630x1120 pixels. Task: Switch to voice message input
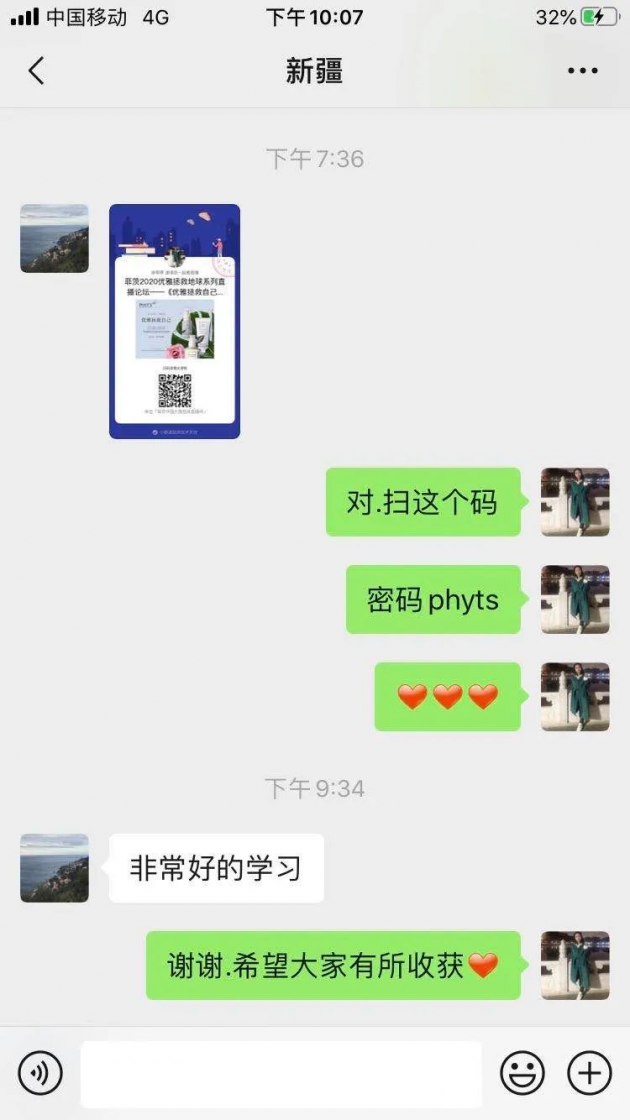point(40,1073)
